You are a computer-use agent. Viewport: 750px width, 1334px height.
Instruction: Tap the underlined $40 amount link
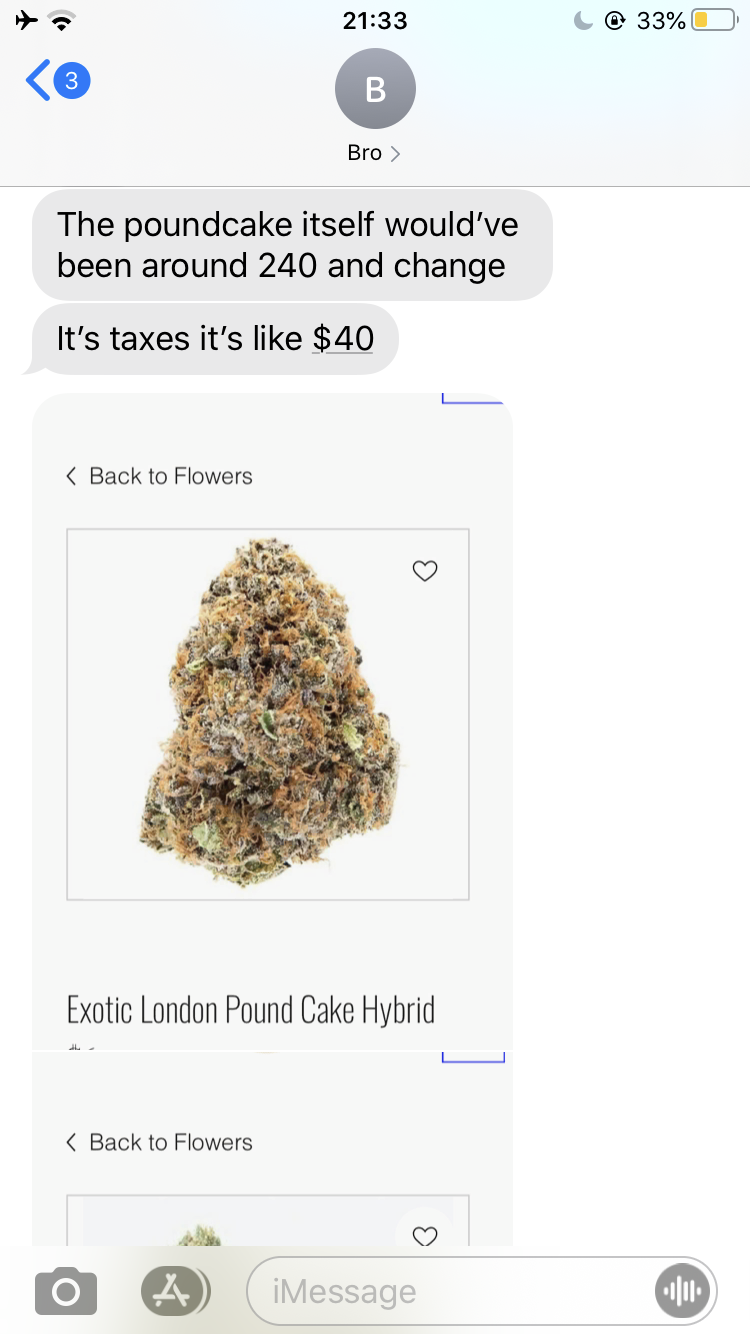(x=343, y=339)
